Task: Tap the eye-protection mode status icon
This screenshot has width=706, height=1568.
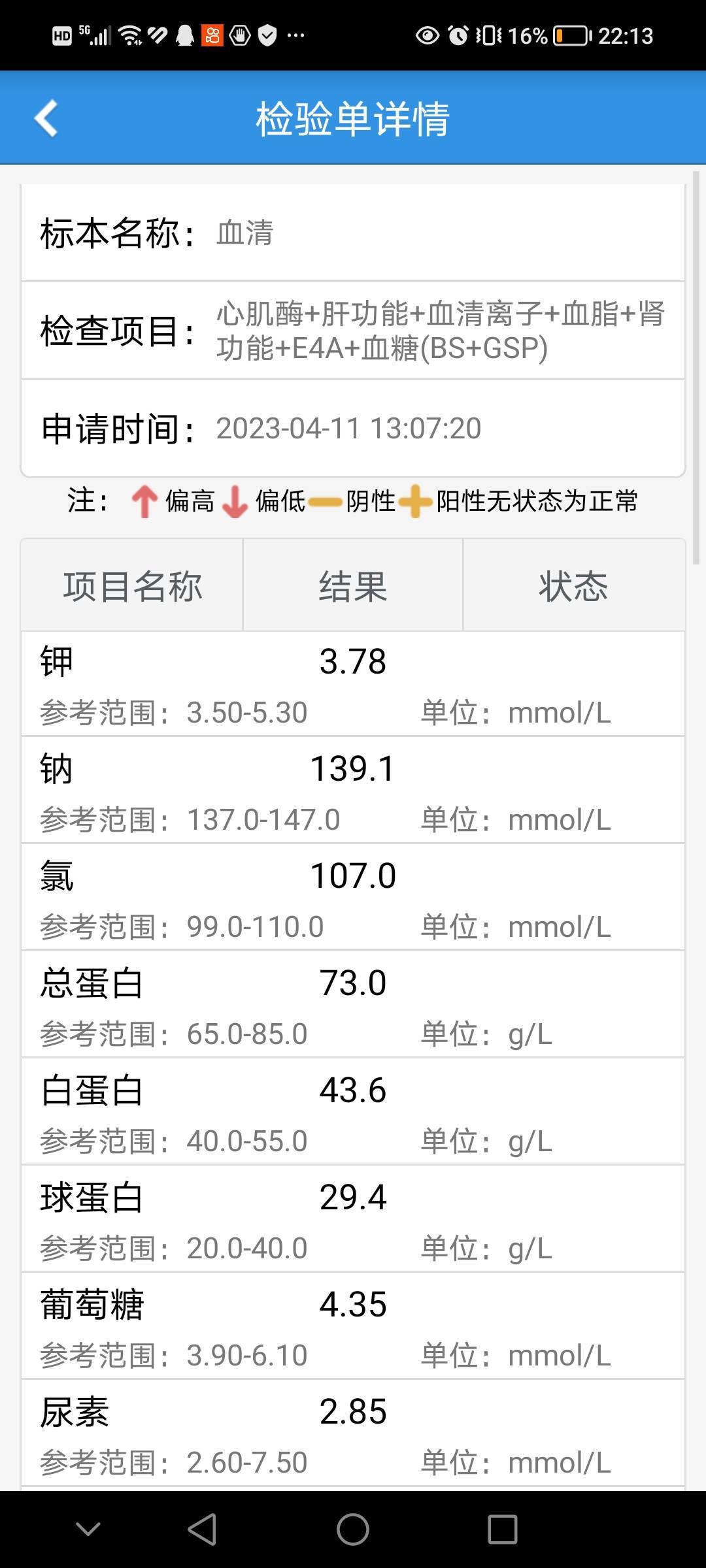Action: point(428,36)
